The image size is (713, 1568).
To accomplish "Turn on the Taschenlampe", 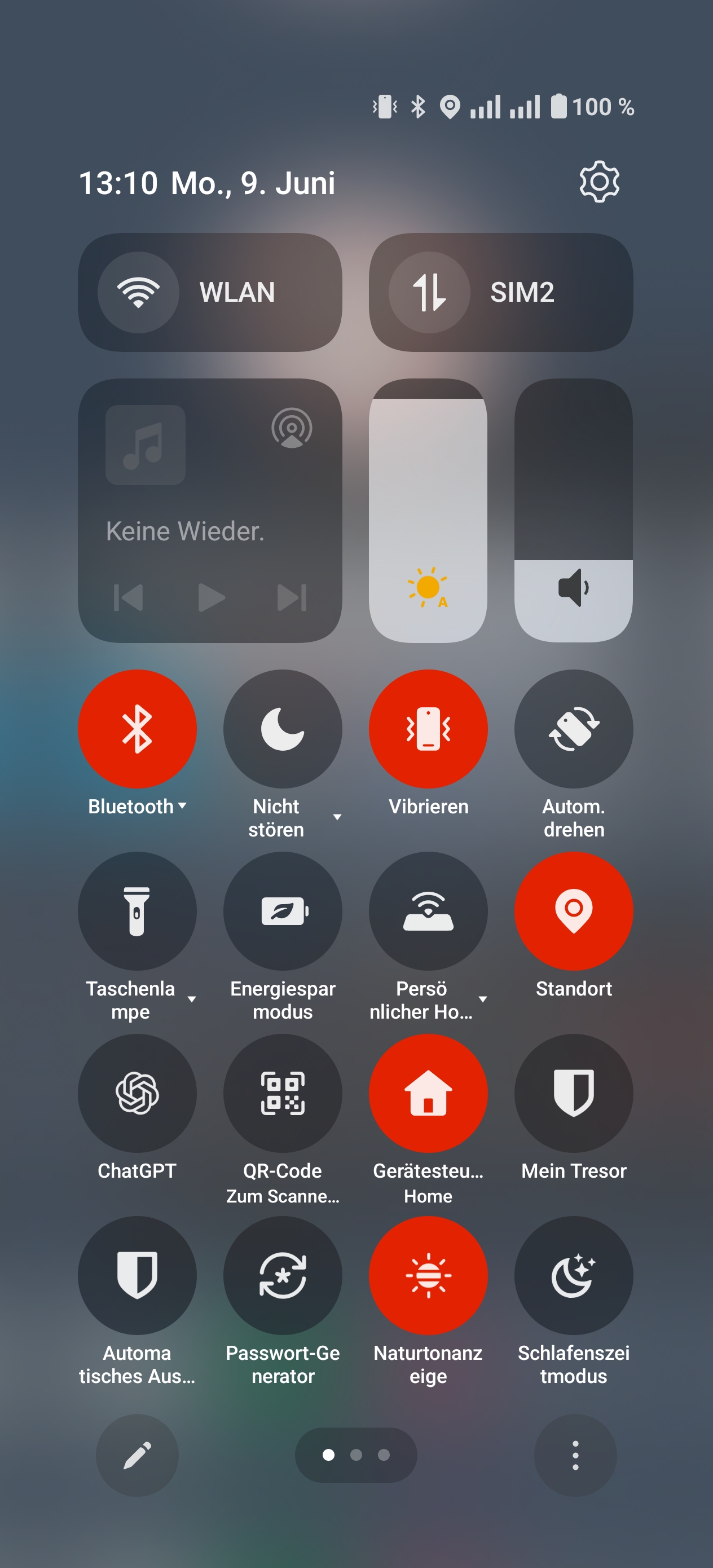I will click(x=137, y=910).
